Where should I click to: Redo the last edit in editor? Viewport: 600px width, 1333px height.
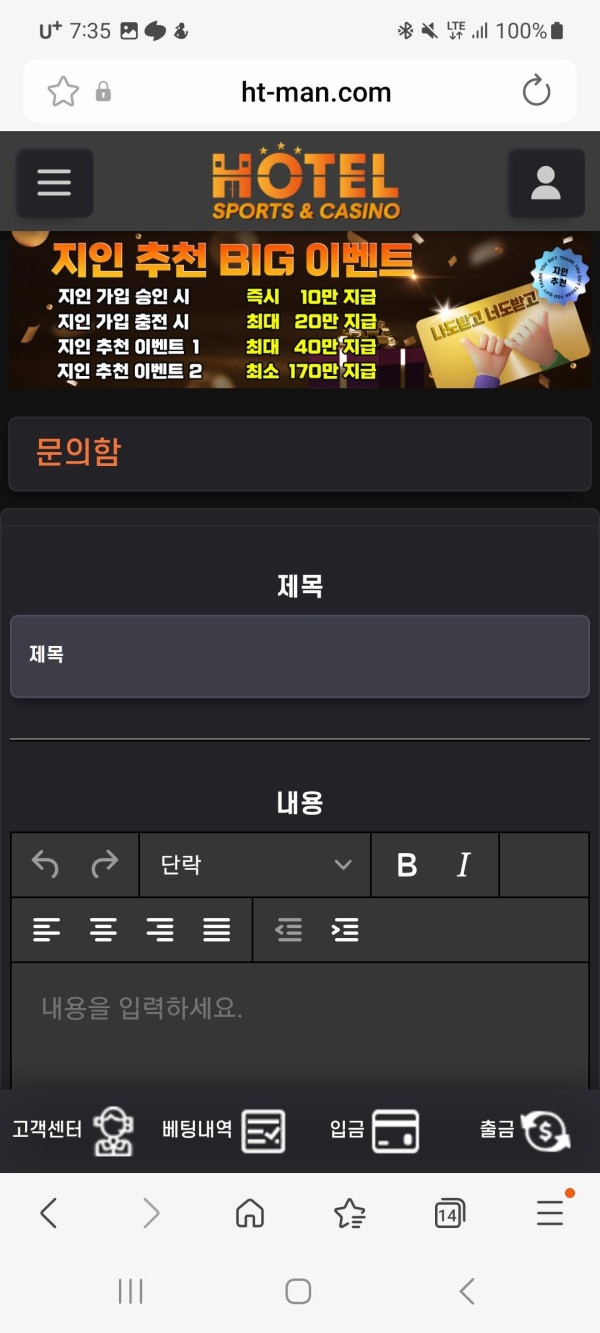coord(104,864)
